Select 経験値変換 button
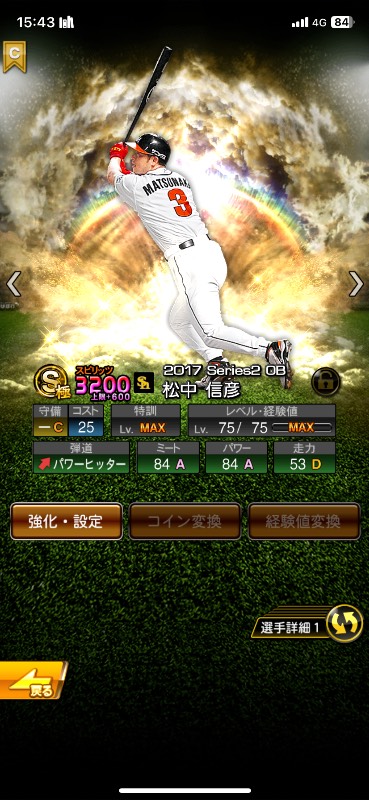Image resolution: width=369 pixels, height=800 pixels. click(304, 521)
